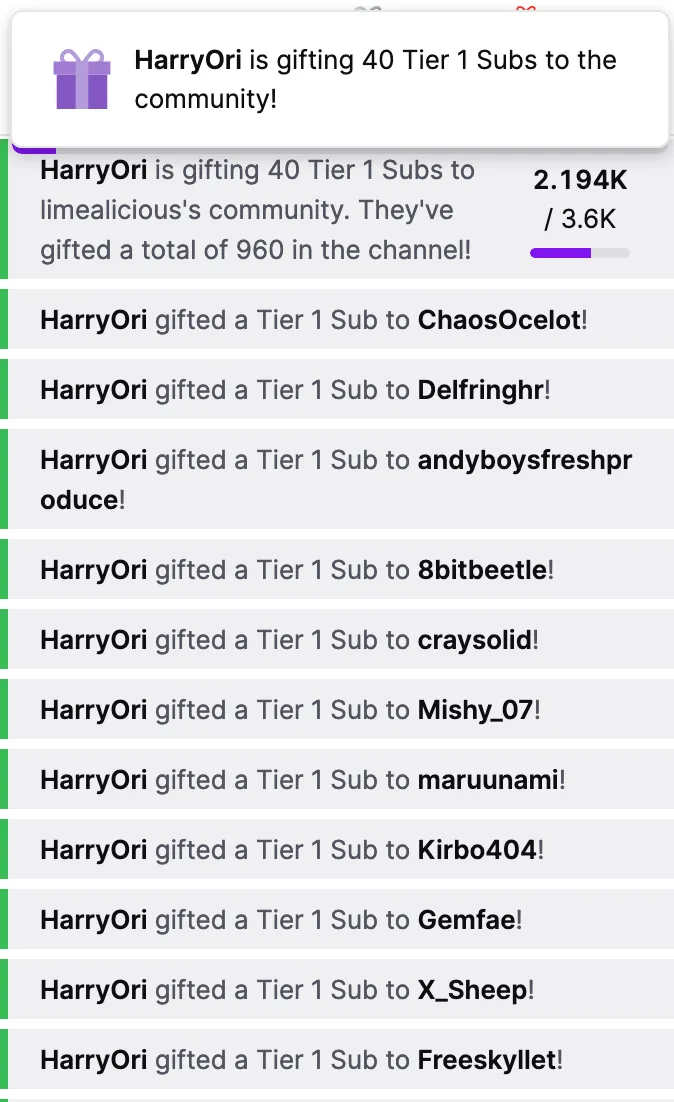Screen dimensions: 674x1102
Task: Open Mishy_07's user card
Action: tap(476, 710)
